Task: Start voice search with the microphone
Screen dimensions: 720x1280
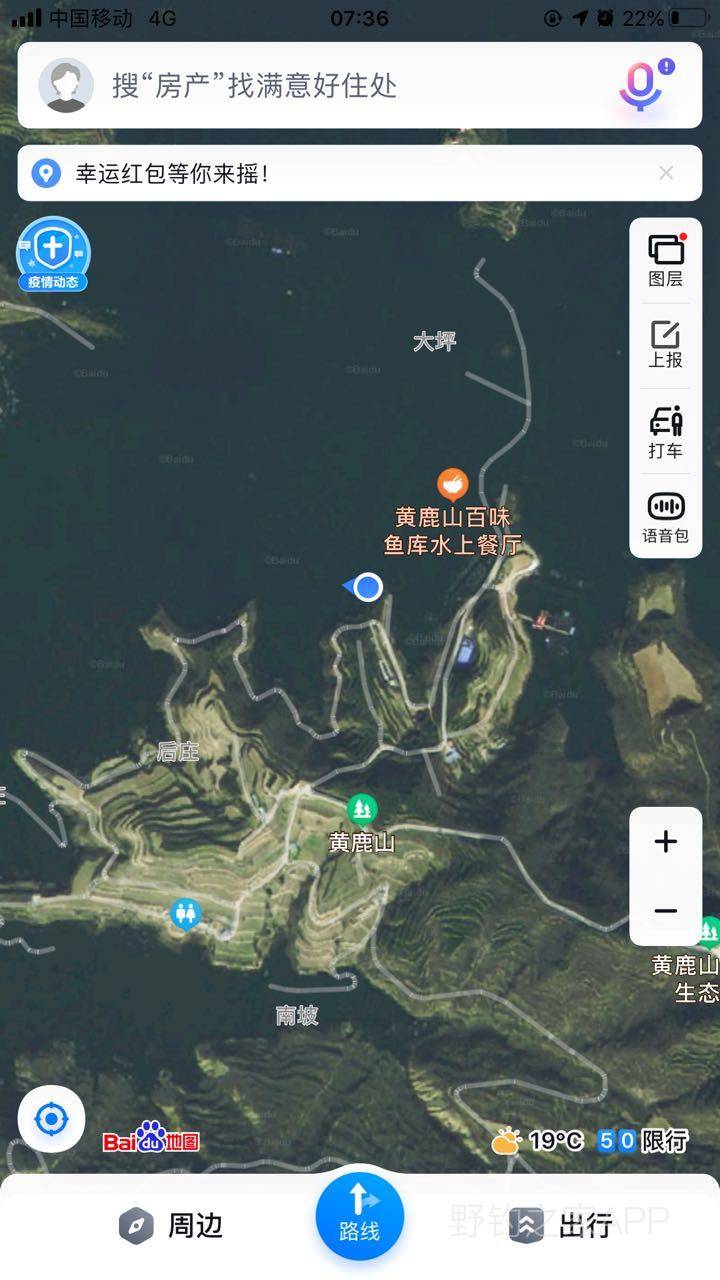Action: pyautogui.click(x=640, y=85)
